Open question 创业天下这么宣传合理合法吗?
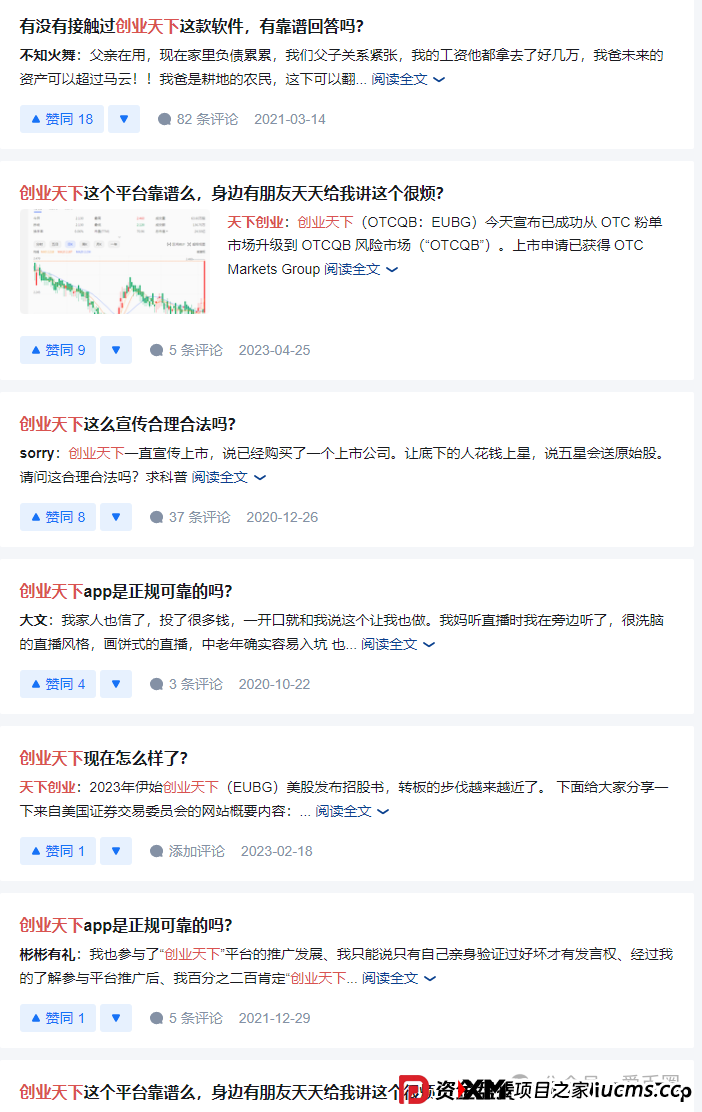This screenshot has width=702, height=1112. 127,424
